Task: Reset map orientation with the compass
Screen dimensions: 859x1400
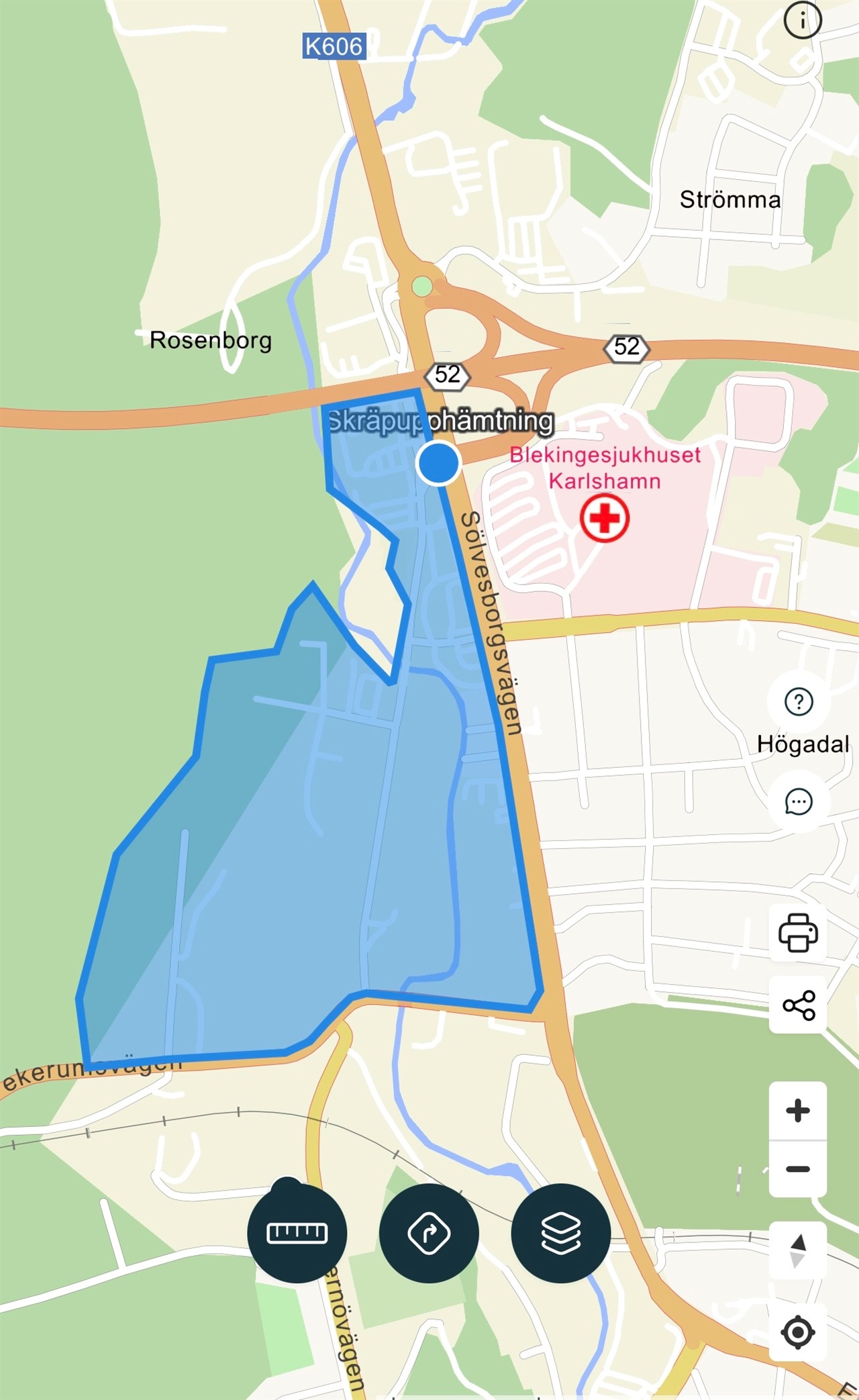Action: 798,1251
